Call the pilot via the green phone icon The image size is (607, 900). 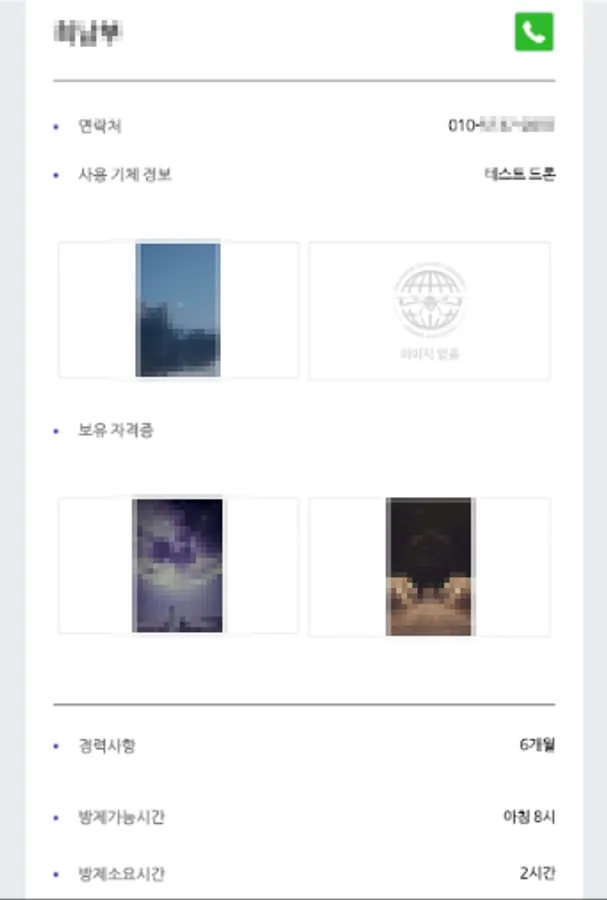tap(534, 32)
